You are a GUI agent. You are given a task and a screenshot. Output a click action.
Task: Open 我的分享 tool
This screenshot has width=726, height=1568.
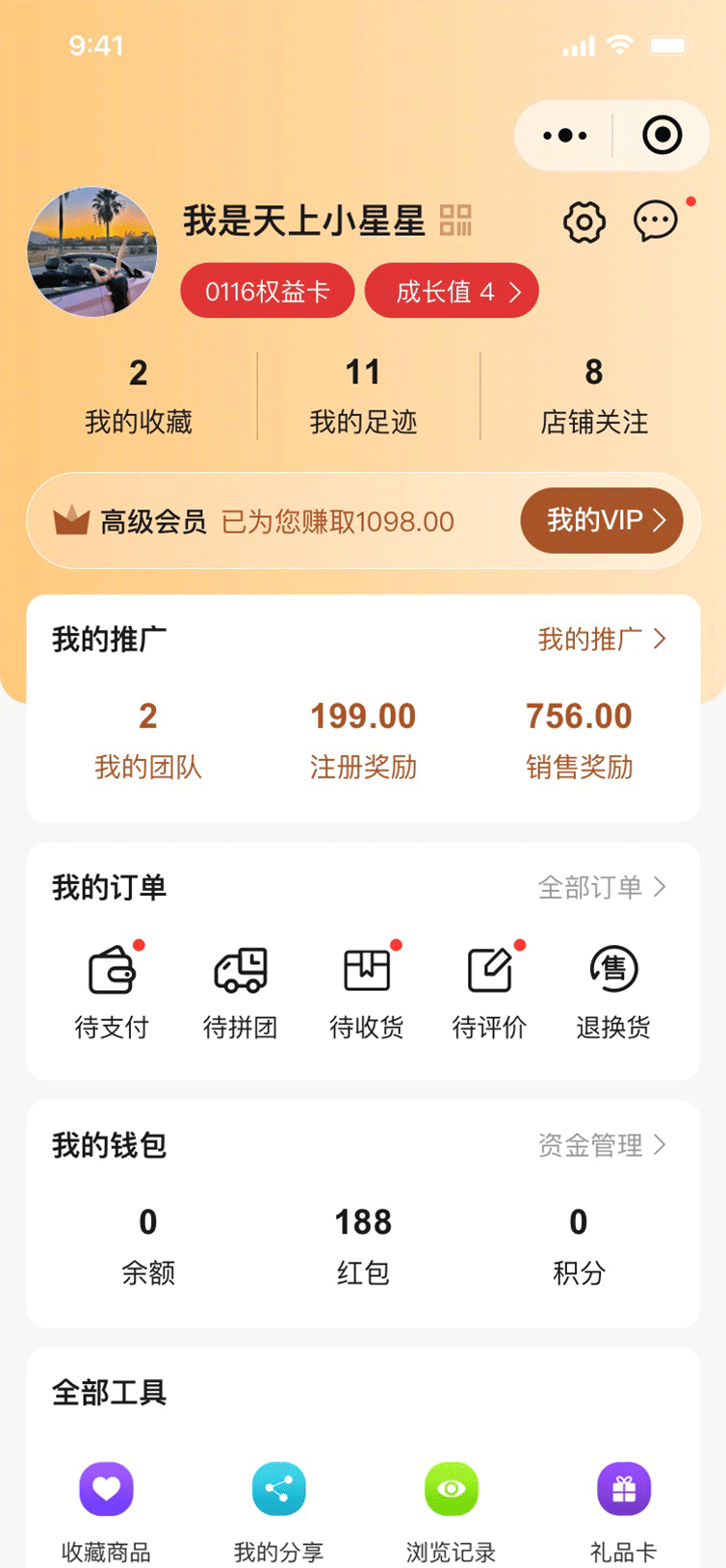pos(278,1508)
